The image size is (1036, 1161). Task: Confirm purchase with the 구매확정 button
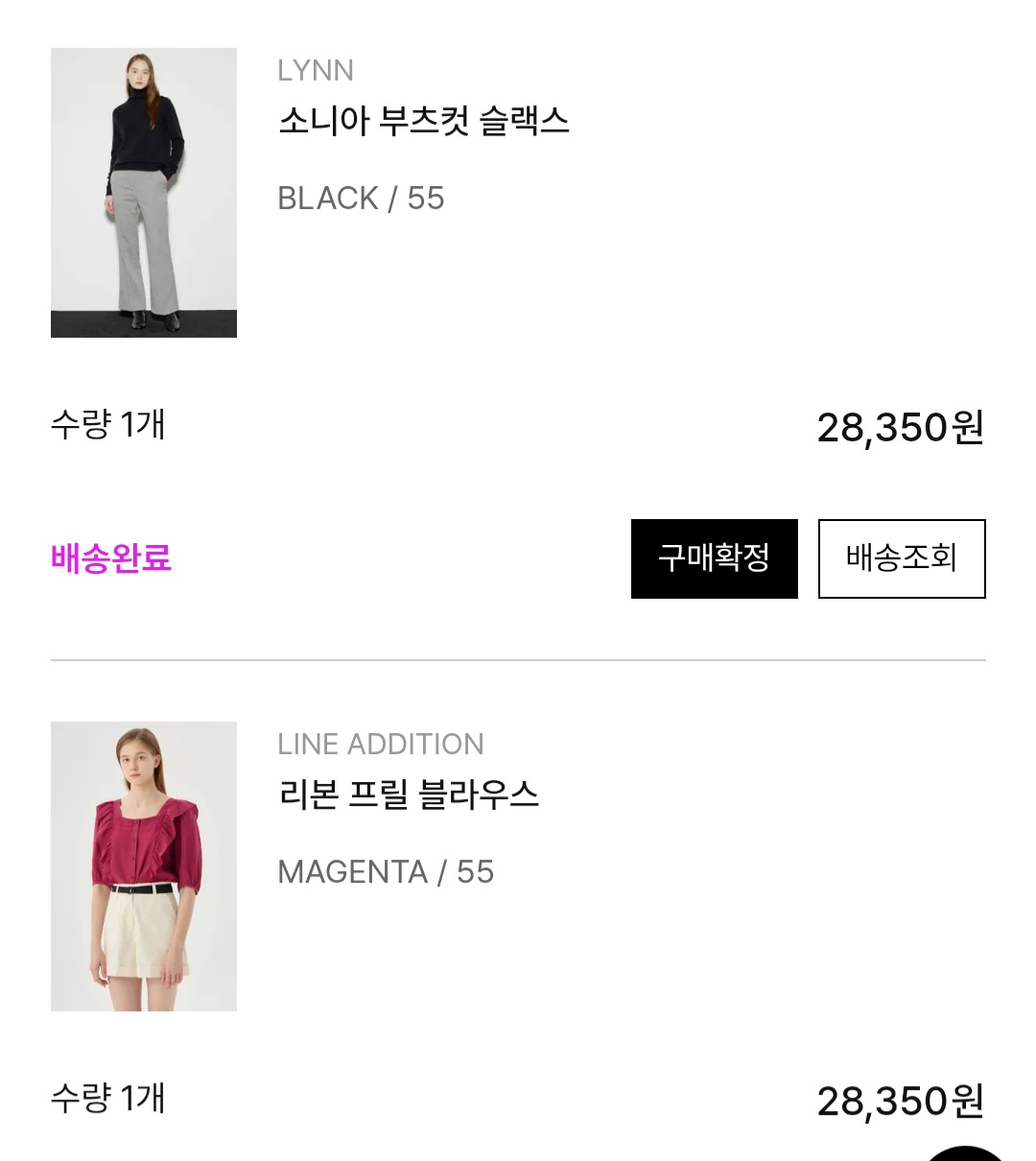[x=714, y=558]
